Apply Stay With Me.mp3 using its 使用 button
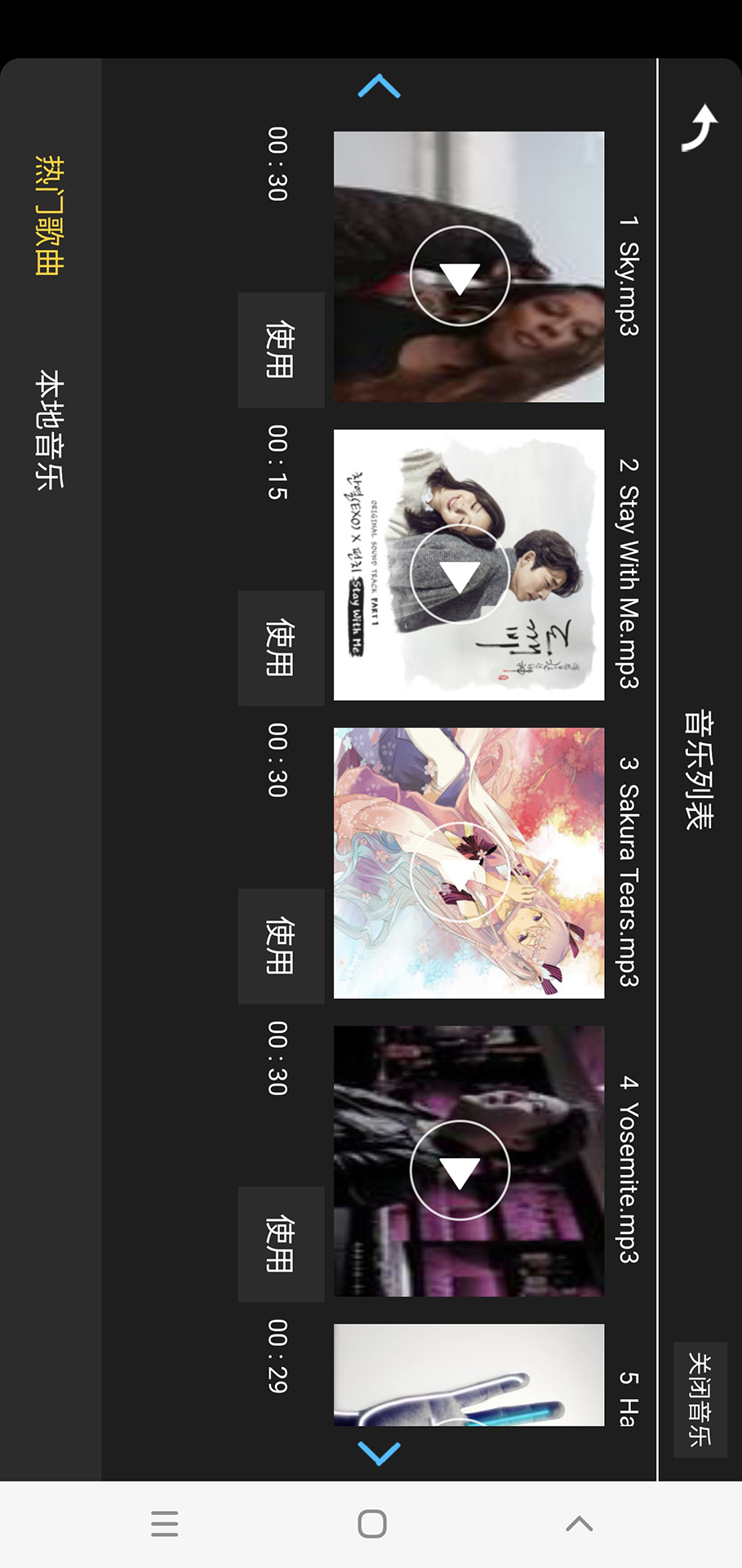Image resolution: width=742 pixels, height=1568 pixels. pos(279,648)
